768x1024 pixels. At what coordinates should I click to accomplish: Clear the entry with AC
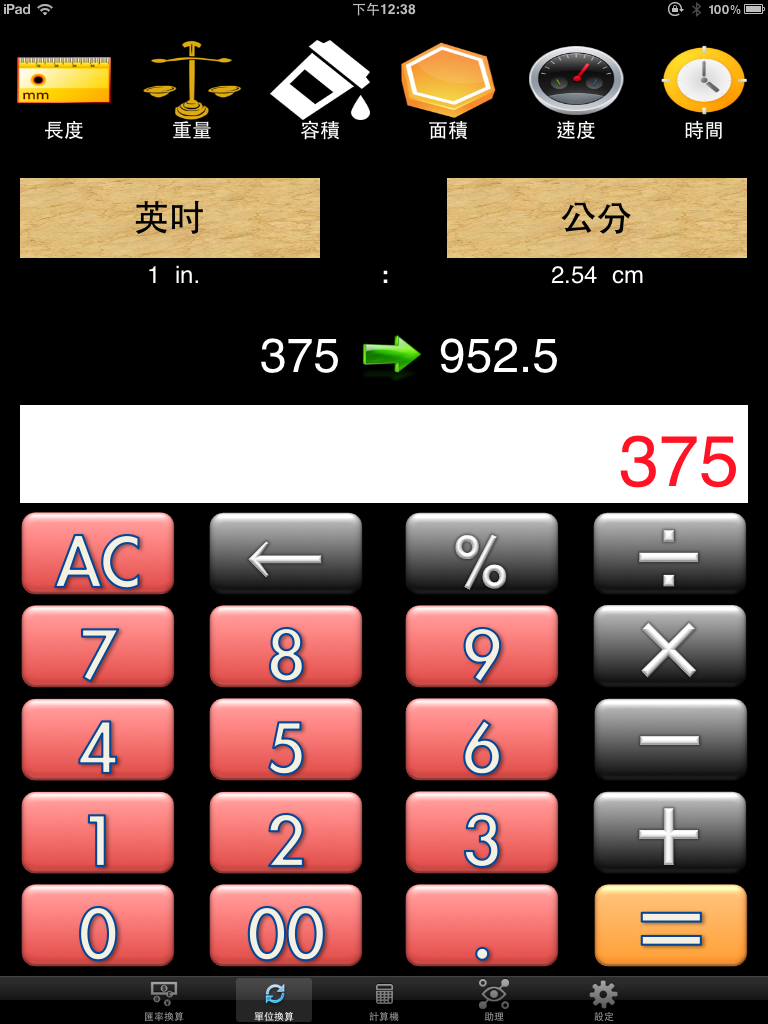click(98, 555)
